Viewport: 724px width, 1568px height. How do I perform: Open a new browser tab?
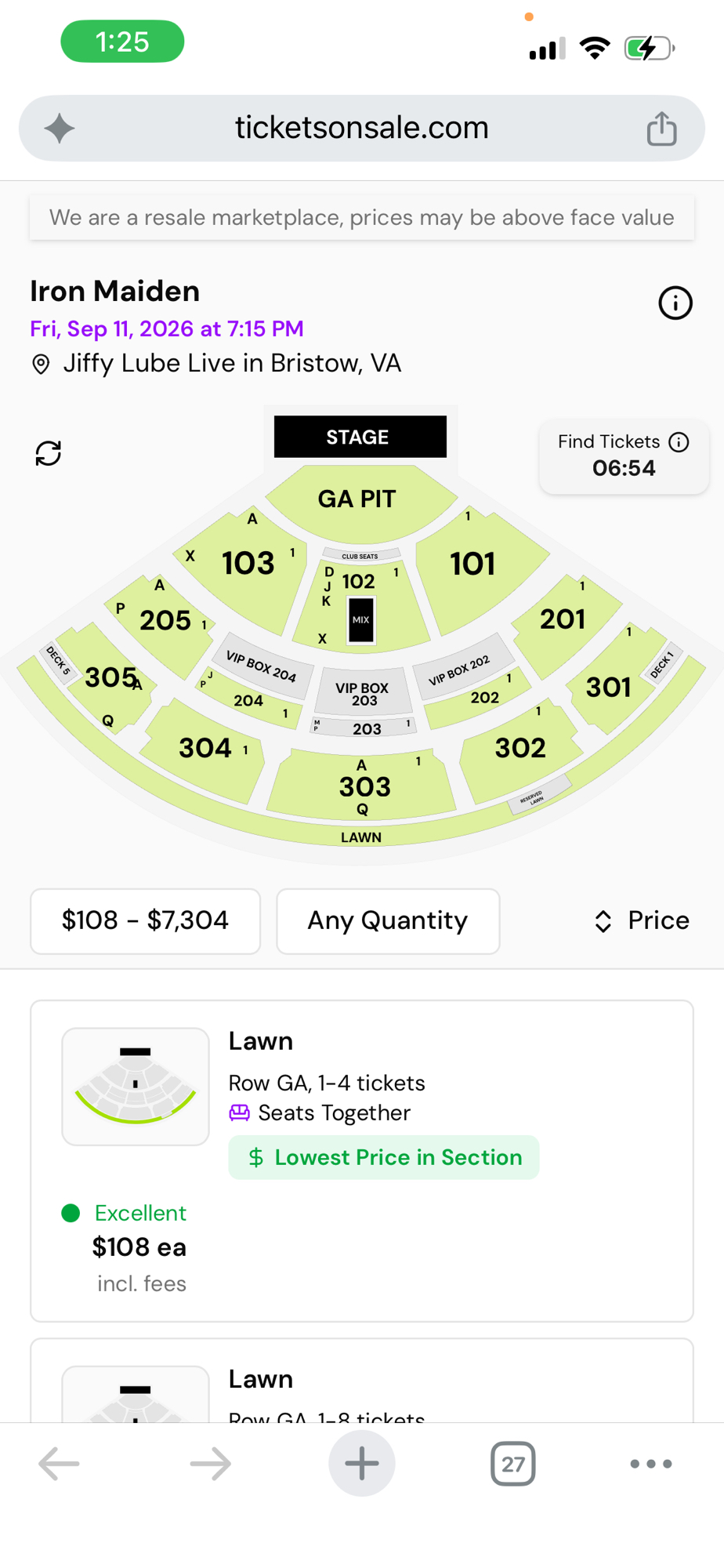click(x=361, y=1463)
